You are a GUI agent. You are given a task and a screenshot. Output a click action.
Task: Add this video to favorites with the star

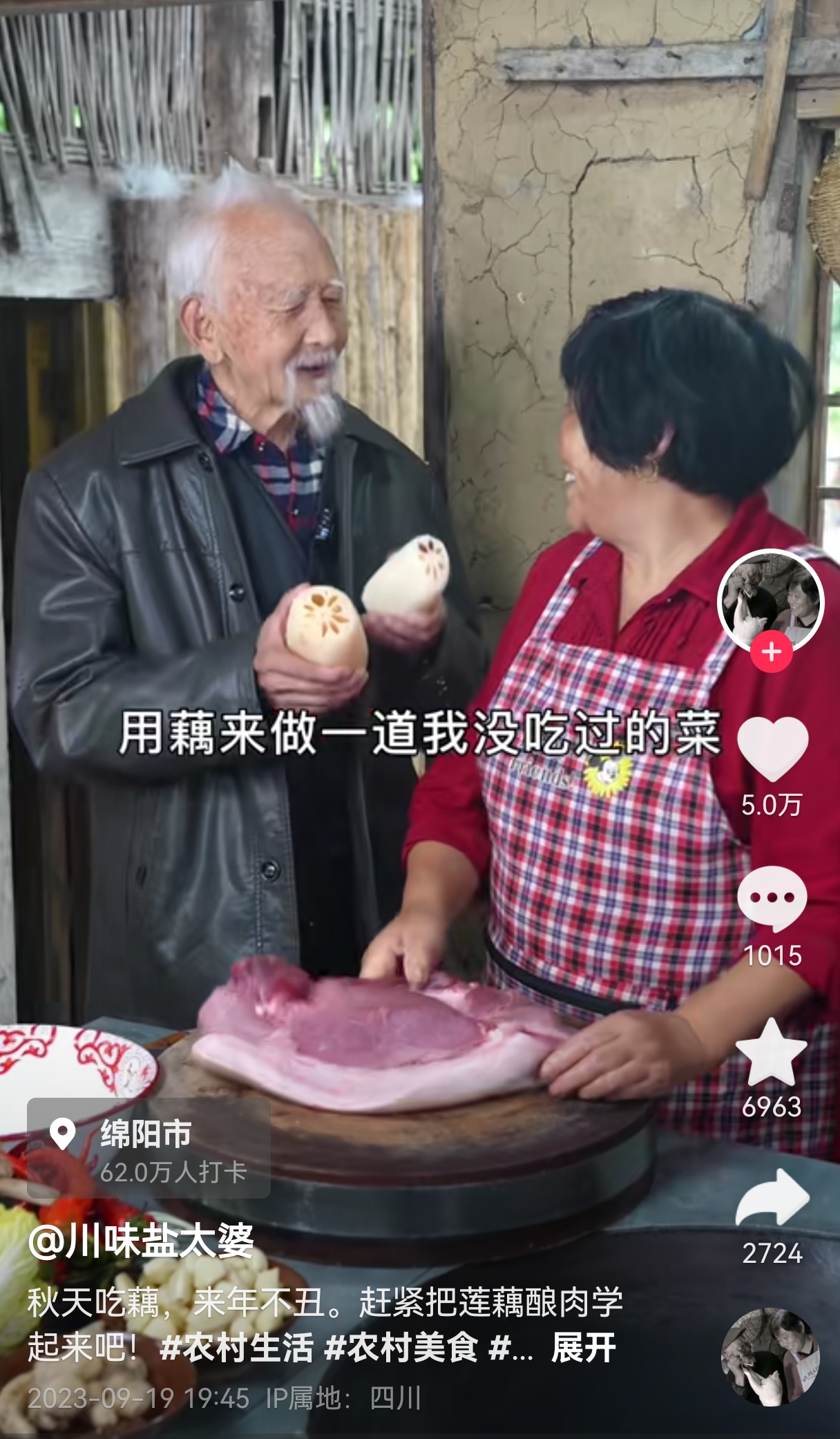coord(771,1052)
